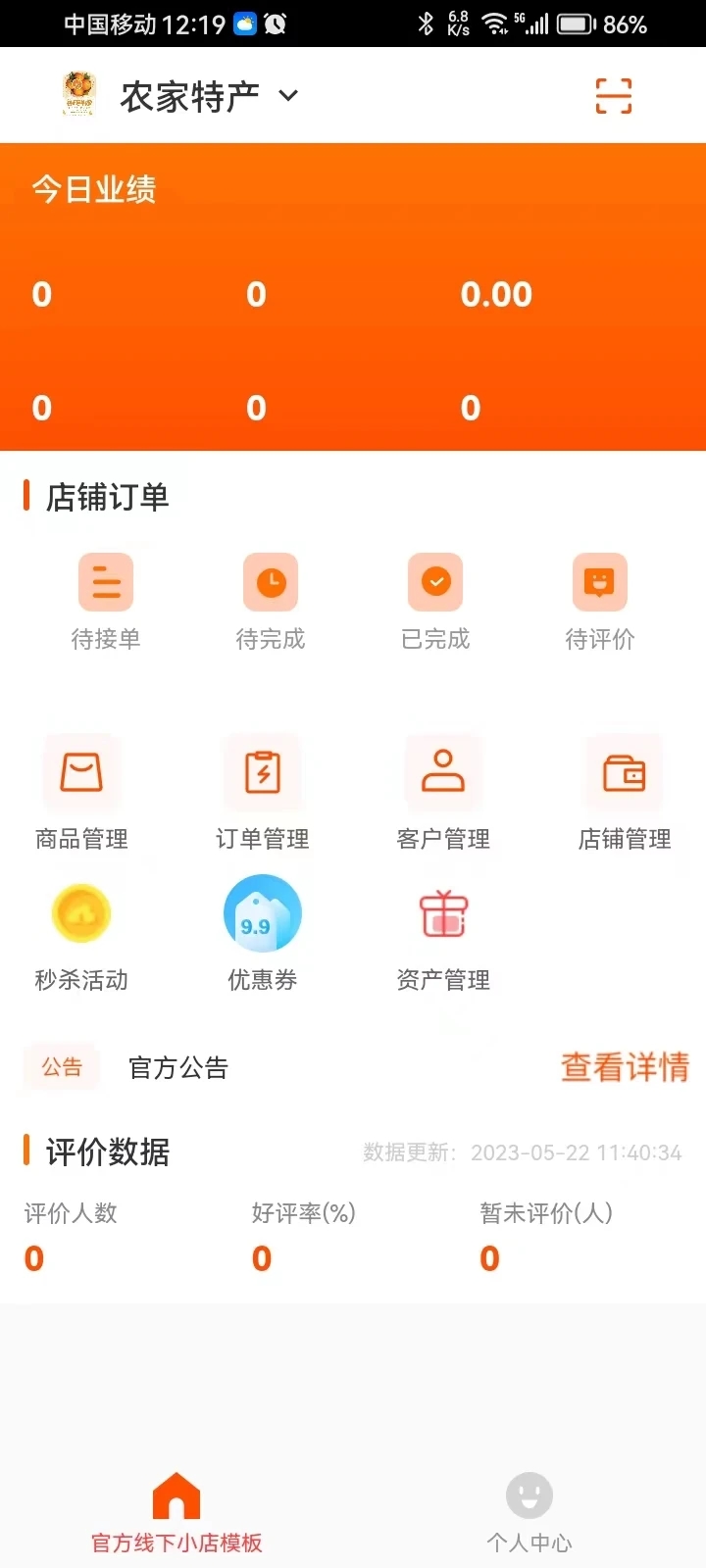Tap the 公告 badge label
The width and height of the screenshot is (706, 1568).
[x=60, y=1067]
